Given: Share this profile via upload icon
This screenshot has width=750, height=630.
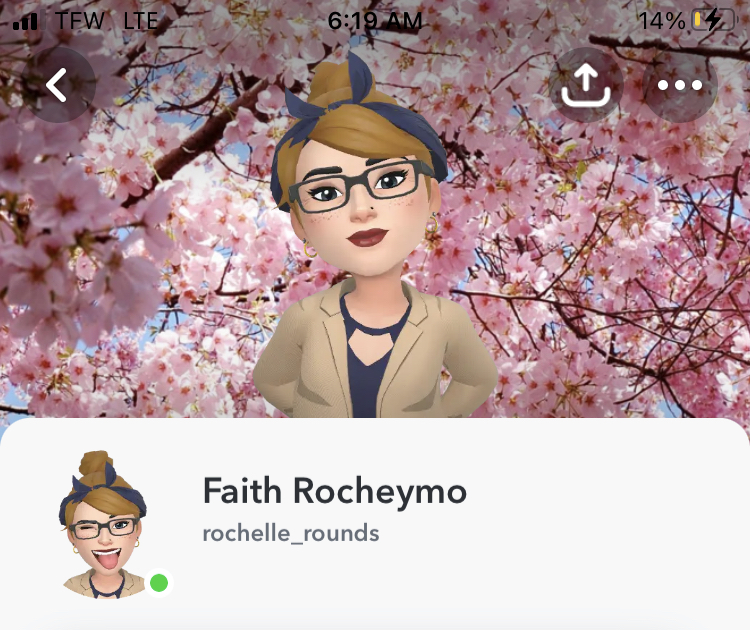Looking at the screenshot, I should point(587,85).
